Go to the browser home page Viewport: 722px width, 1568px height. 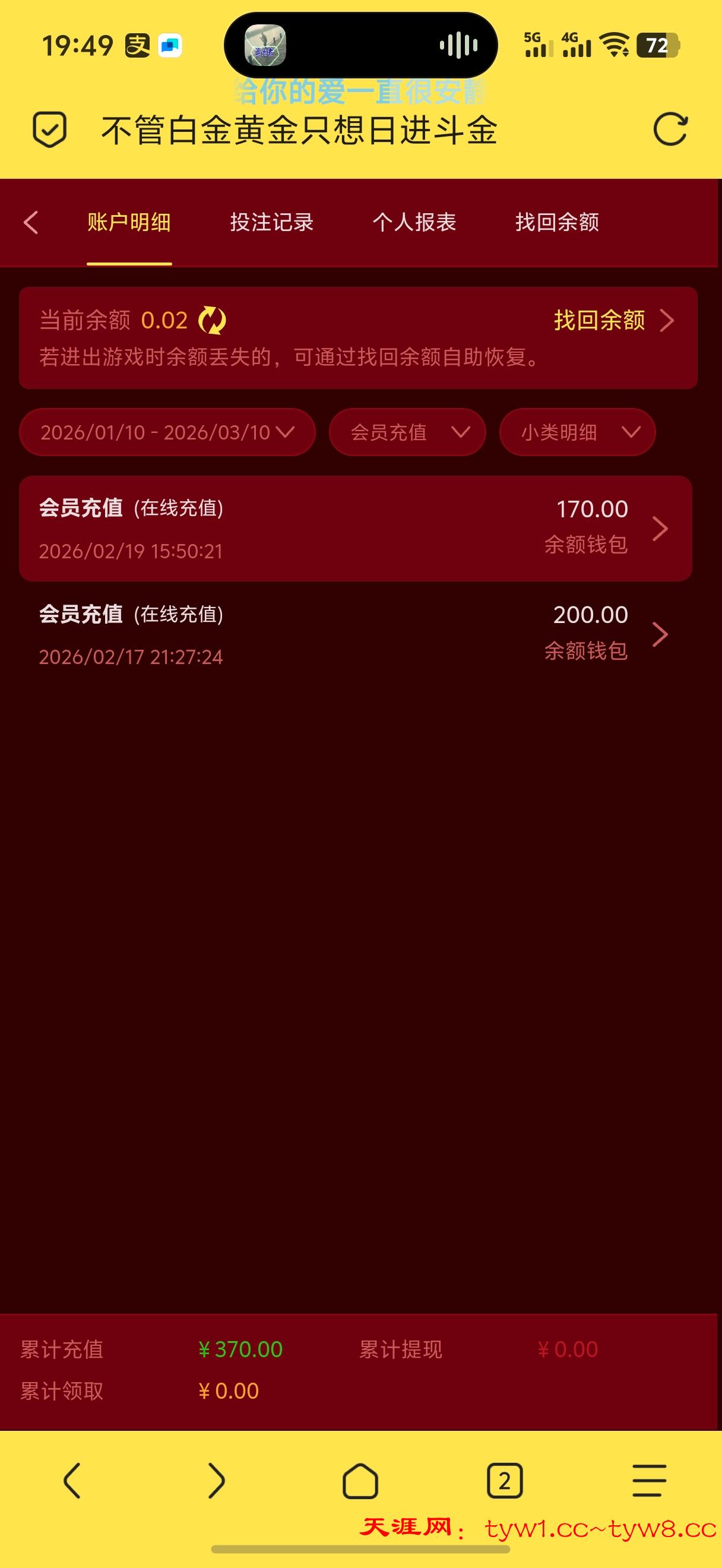coord(360,1480)
